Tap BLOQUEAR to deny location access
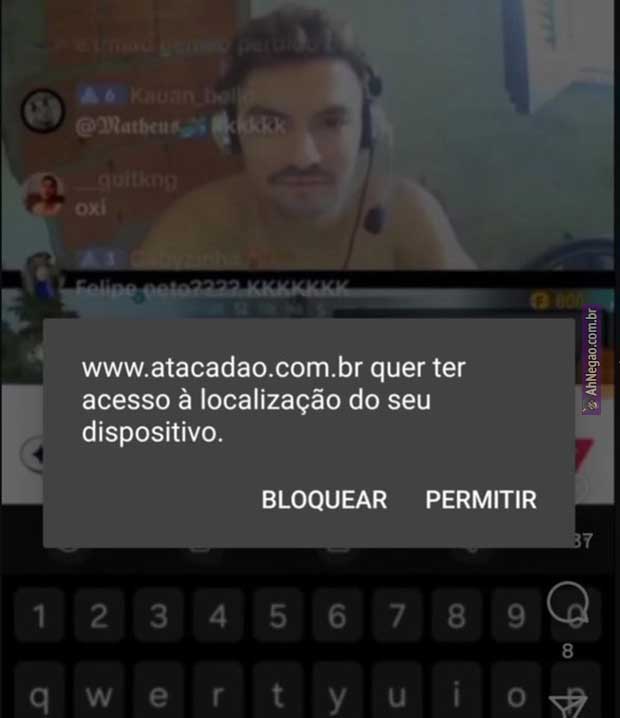The image size is (620, 718). point(323,500)
